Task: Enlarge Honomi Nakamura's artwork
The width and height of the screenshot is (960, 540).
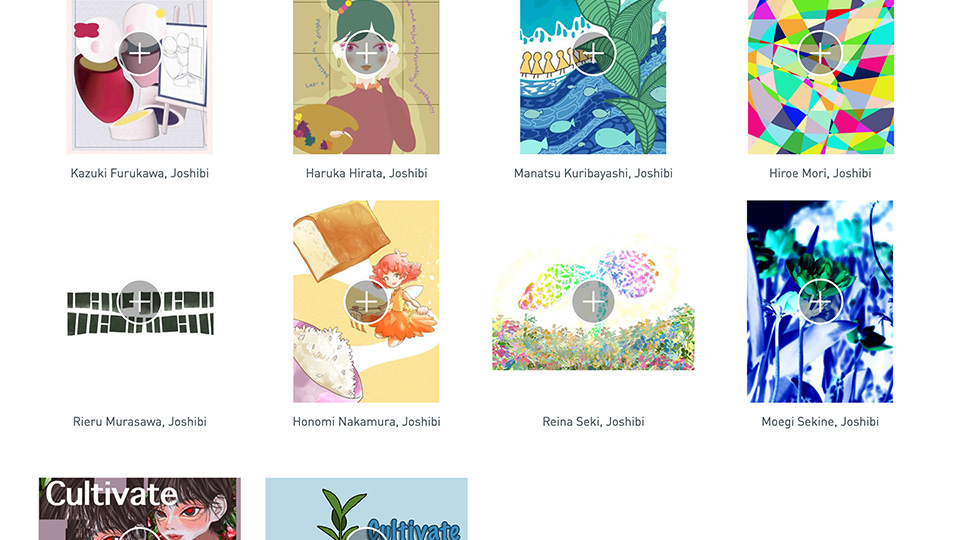Action: 366,301
